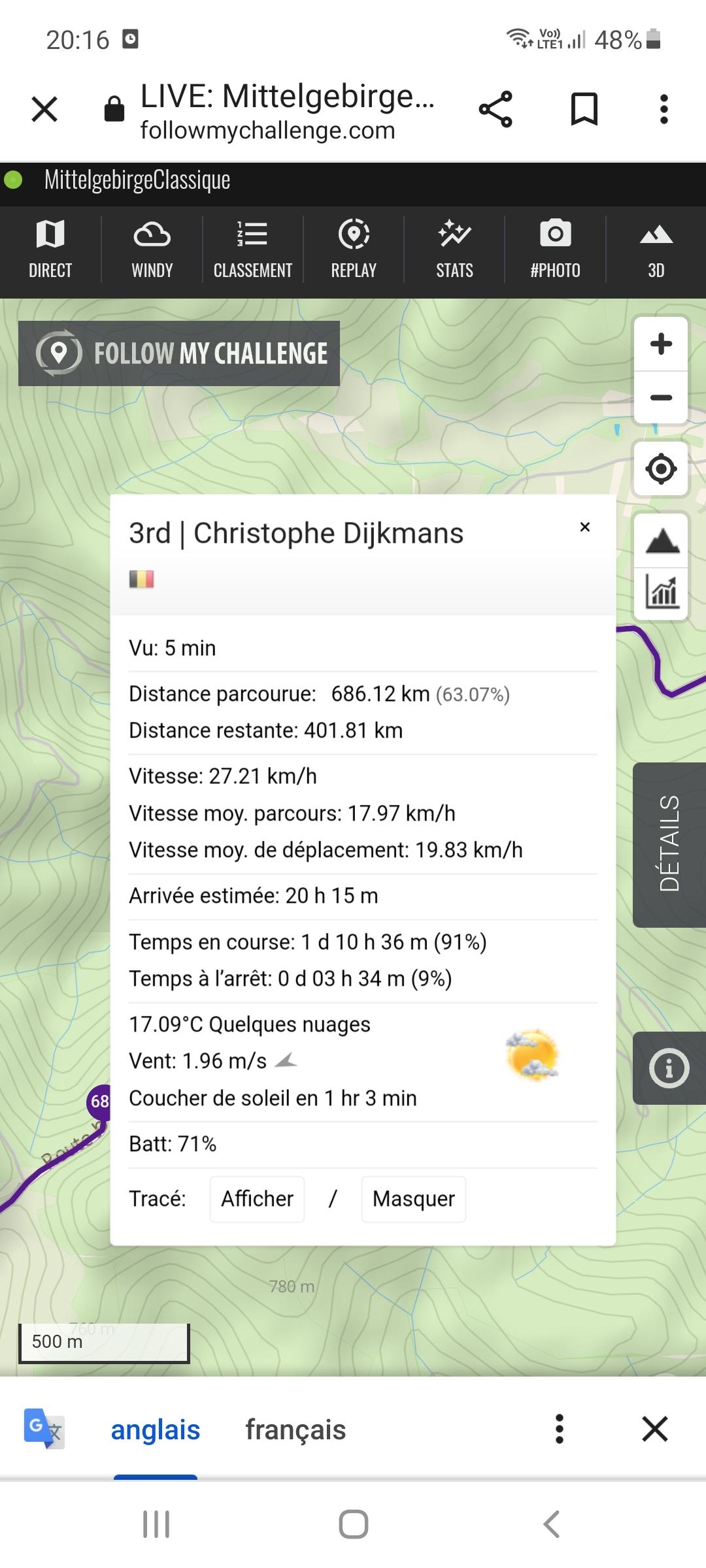This screenshot has width=706, height=1568.
Task: Zoom in on the map
Action: pos(661,344)
